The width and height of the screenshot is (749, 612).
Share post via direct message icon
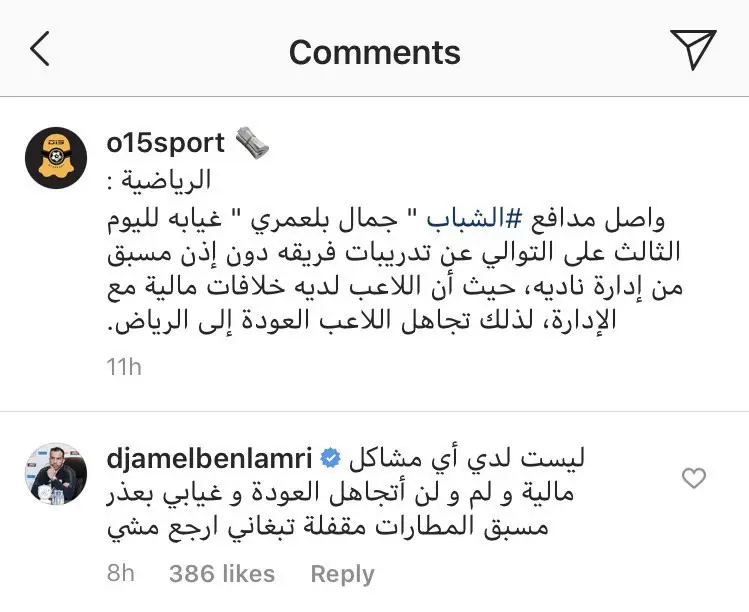tap(692, 50)
